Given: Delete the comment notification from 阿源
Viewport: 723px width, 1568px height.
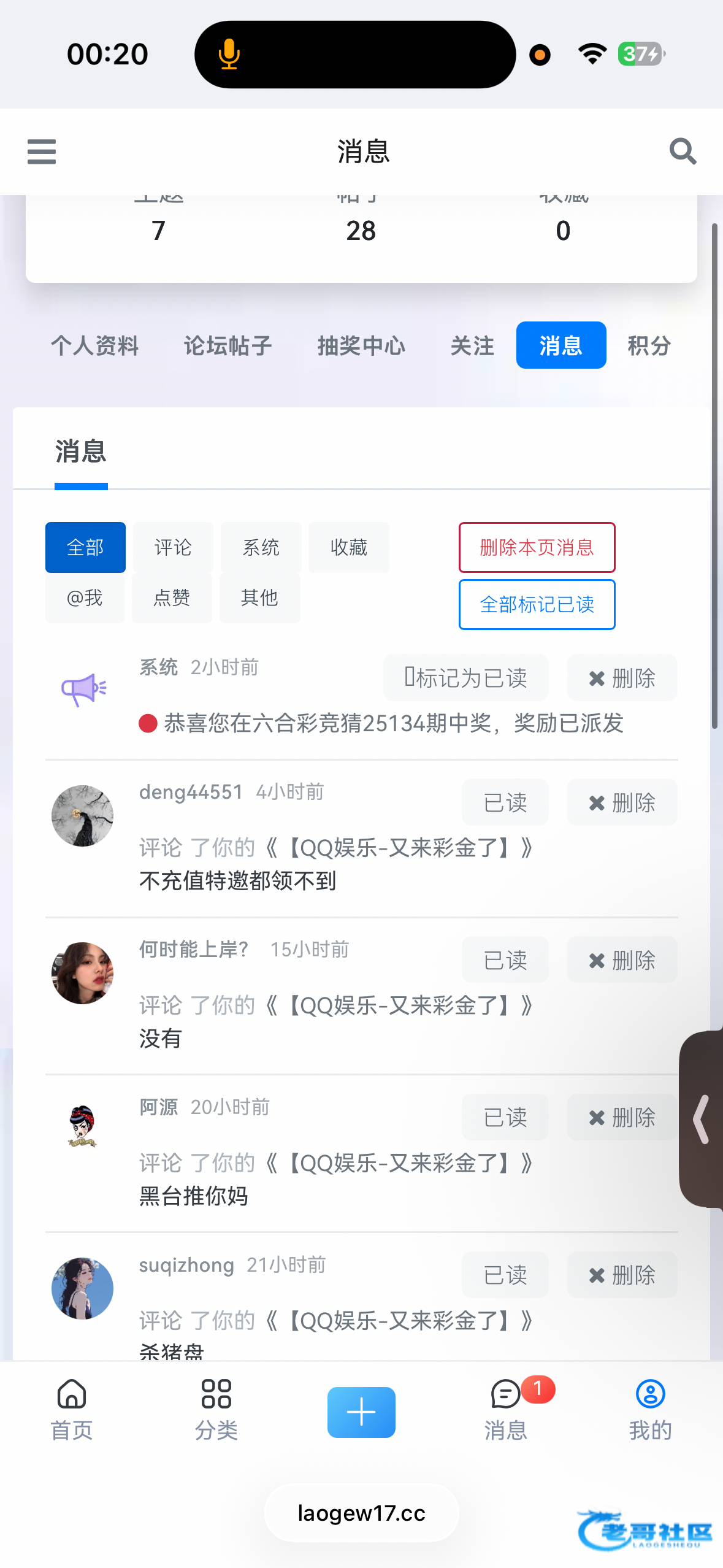Looking at the screenshot, I should pos(622,1117).
